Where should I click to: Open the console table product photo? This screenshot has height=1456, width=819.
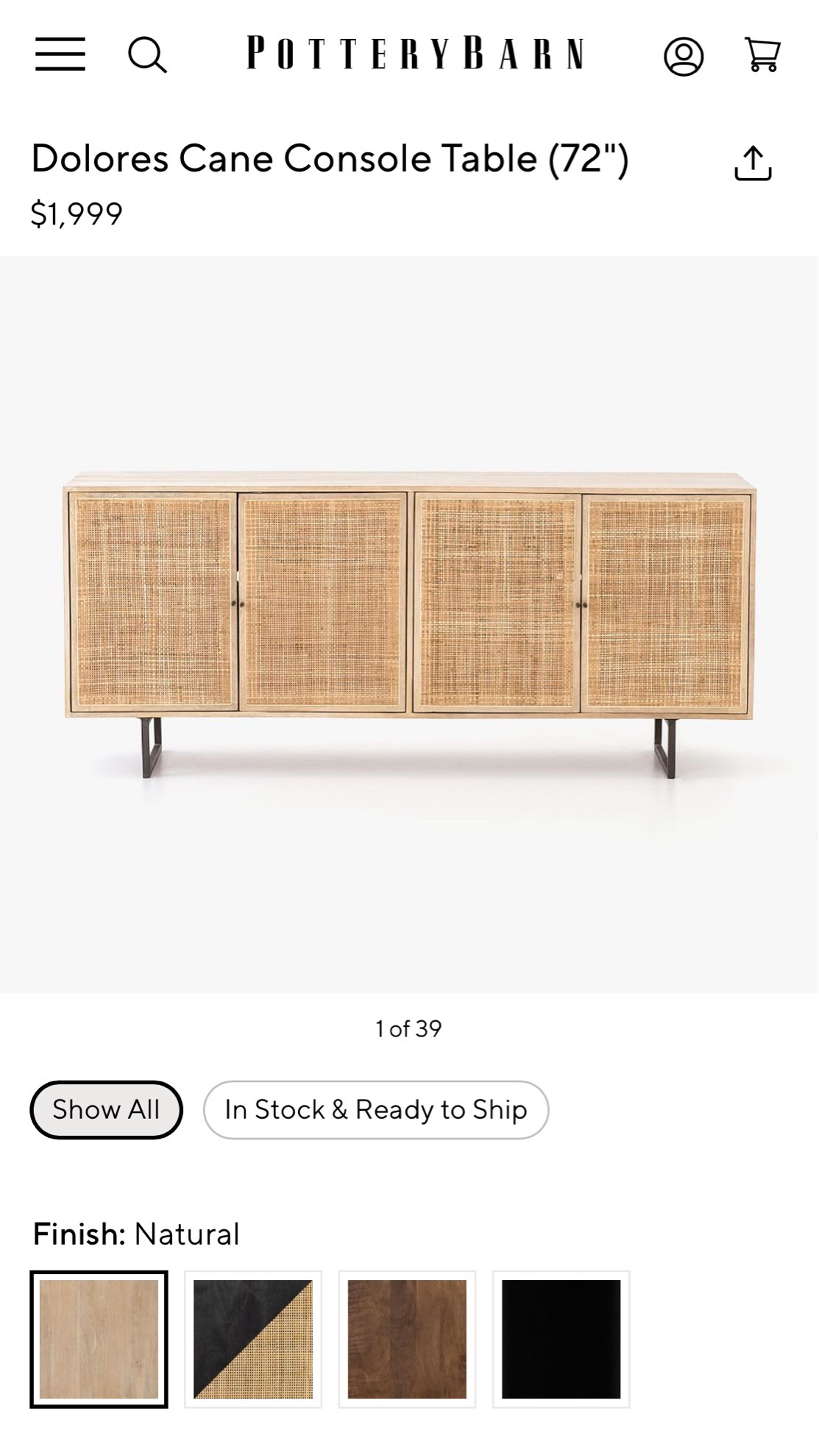coord(409,624)
